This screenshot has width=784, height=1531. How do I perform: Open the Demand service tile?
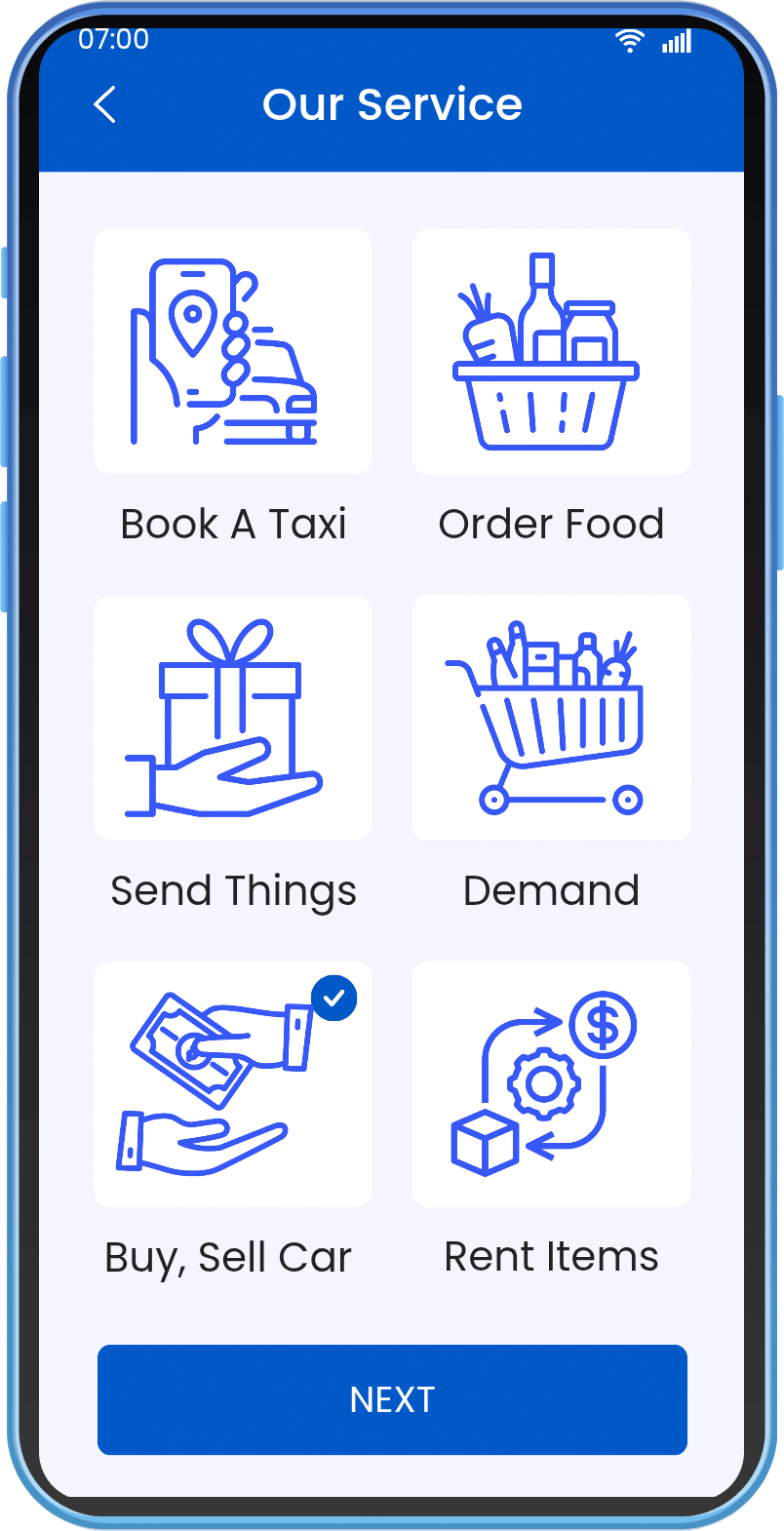(551, 719)
